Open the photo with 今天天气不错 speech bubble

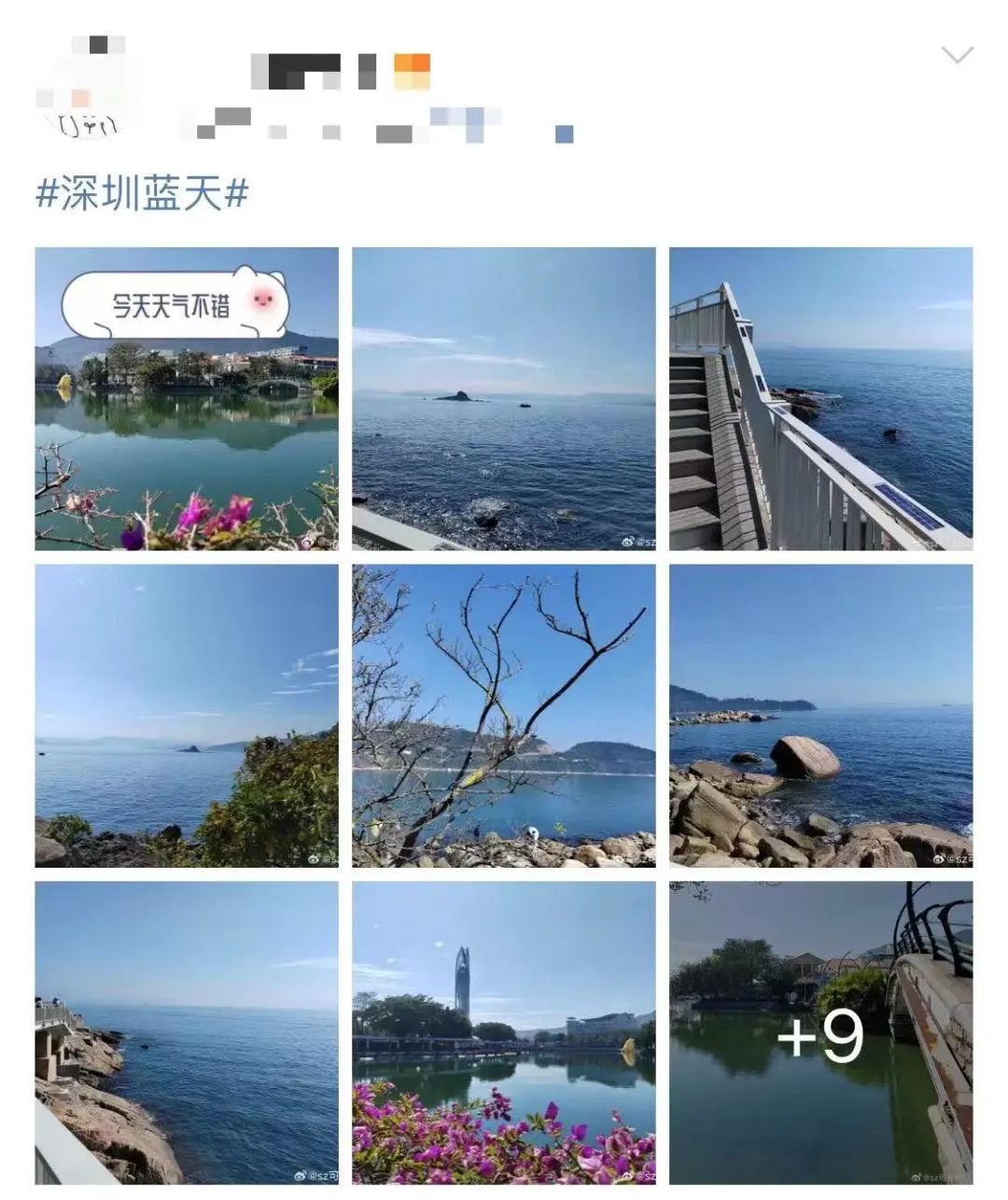click(187, 398)
